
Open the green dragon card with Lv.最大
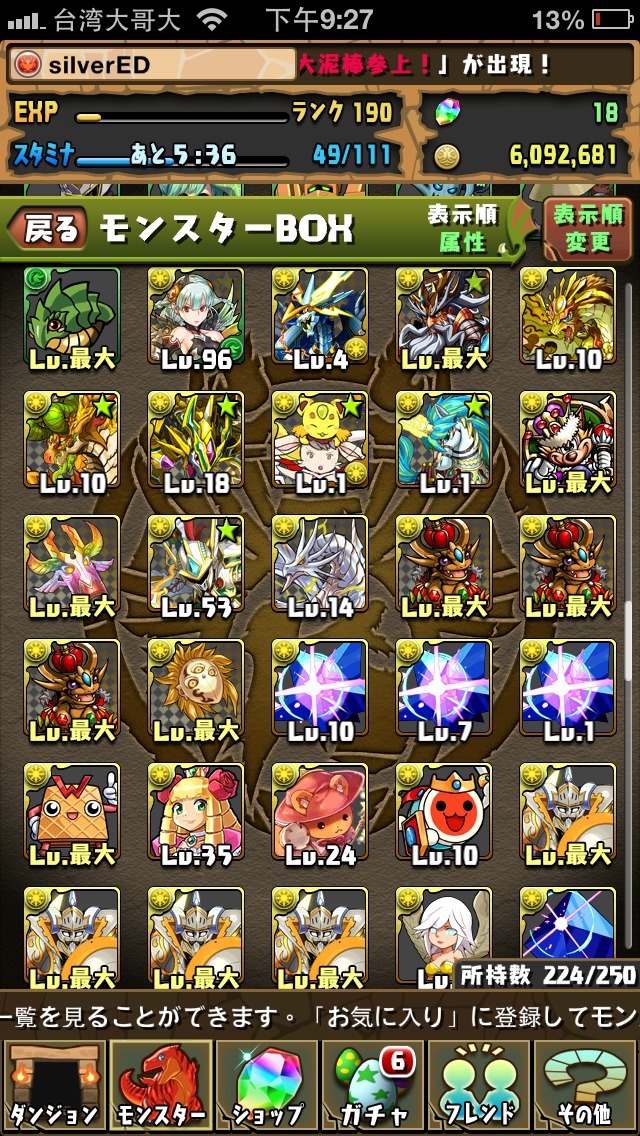[71, 317]
